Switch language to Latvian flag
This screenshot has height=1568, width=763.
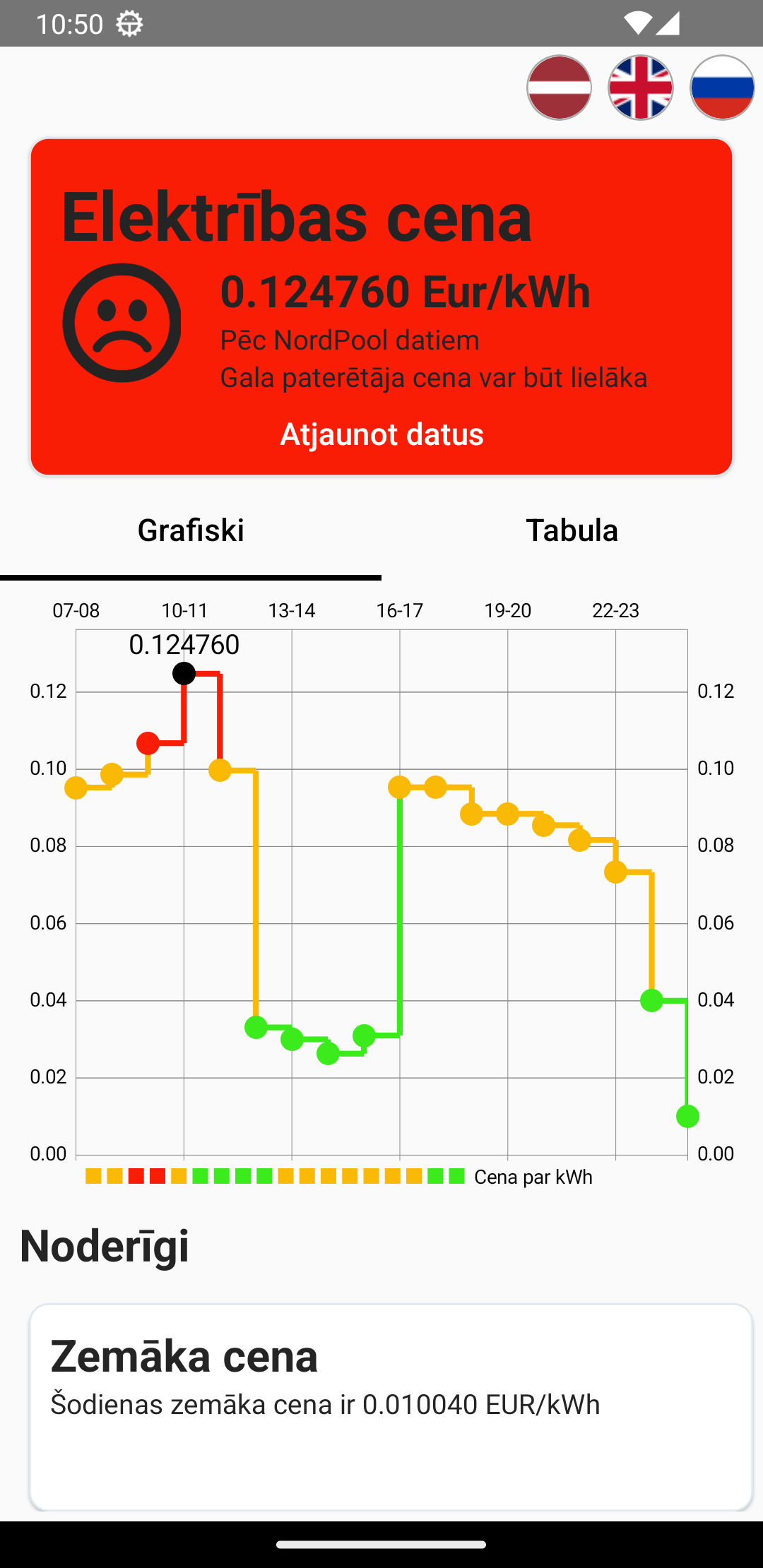(x=559, y=88)
